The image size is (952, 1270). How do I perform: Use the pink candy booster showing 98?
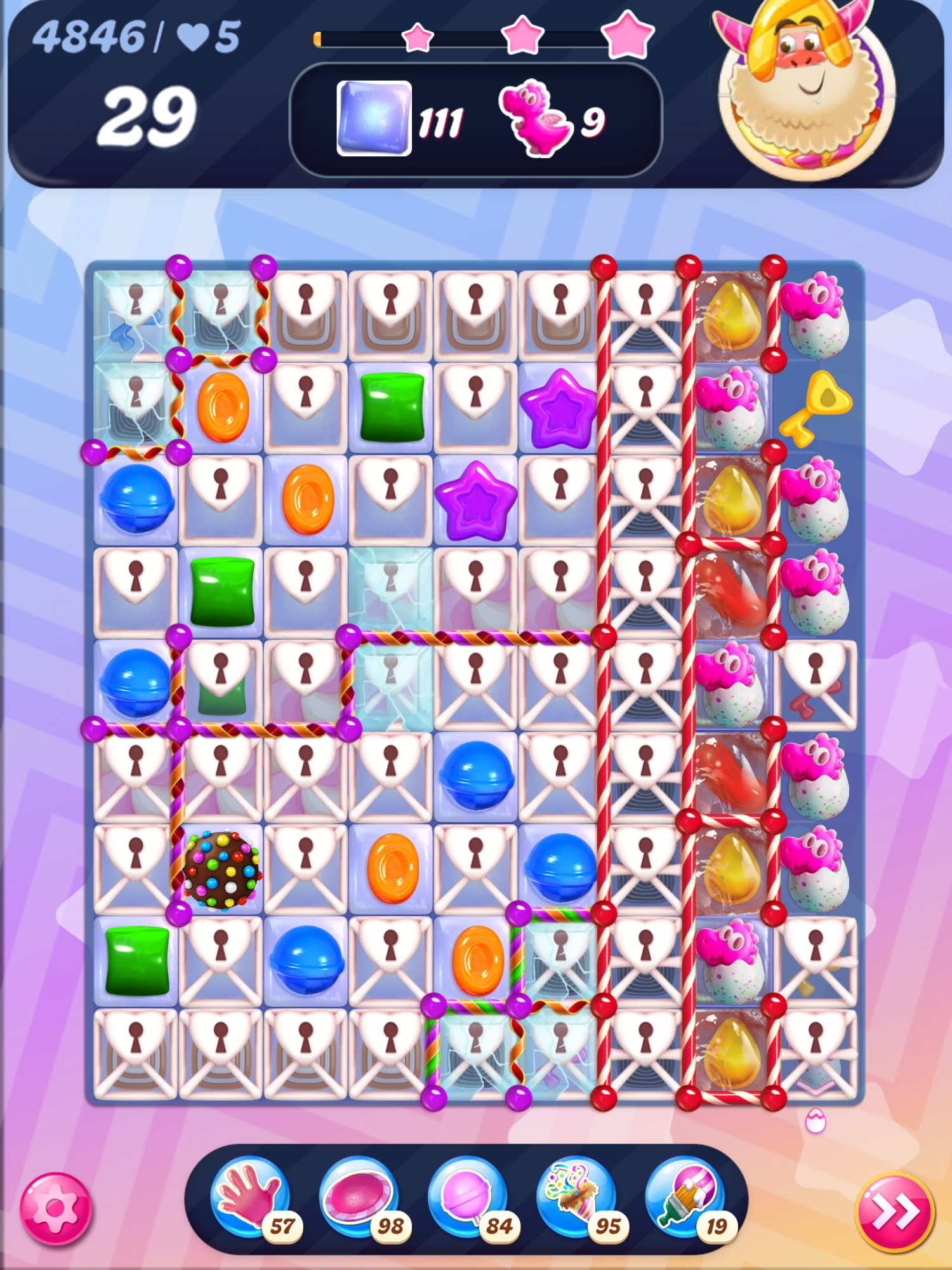359,1196
